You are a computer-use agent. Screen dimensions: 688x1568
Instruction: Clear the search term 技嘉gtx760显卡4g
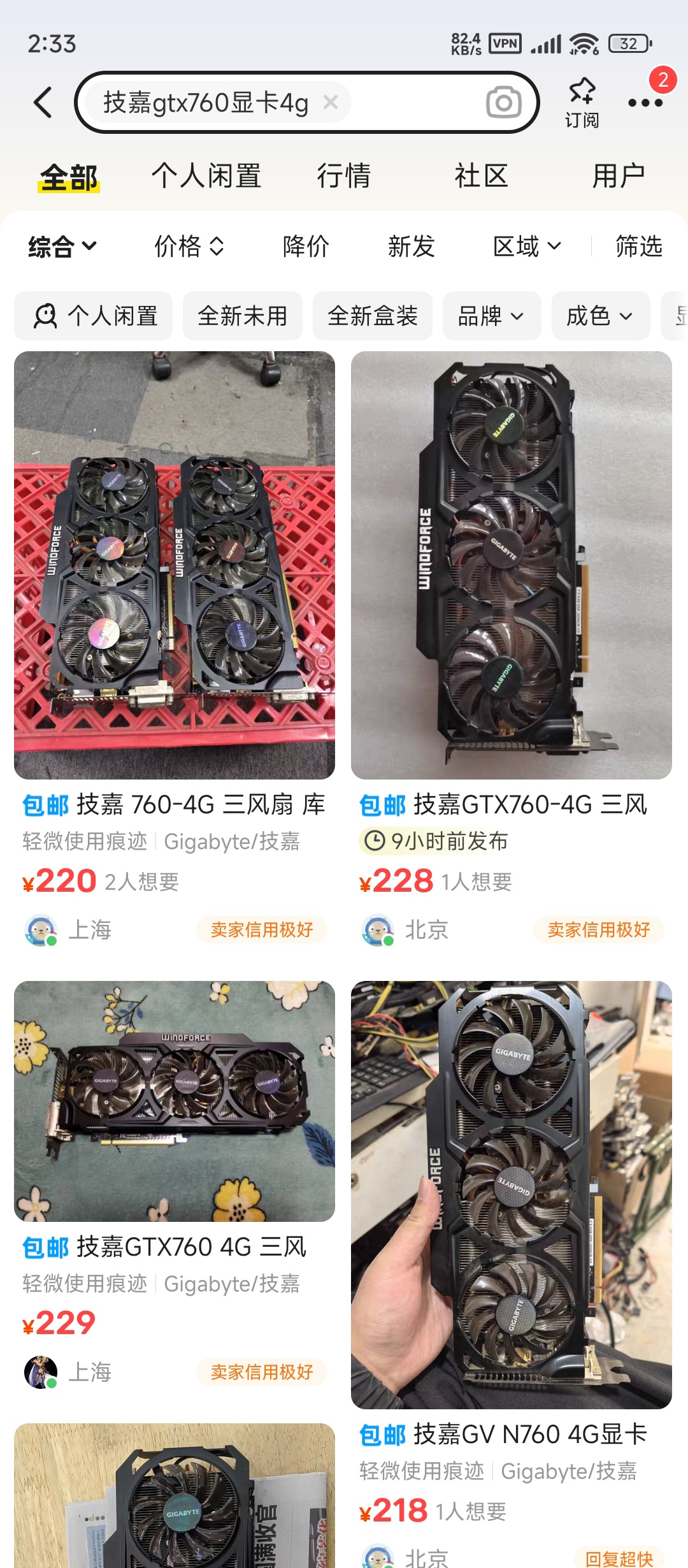point(330,102)
